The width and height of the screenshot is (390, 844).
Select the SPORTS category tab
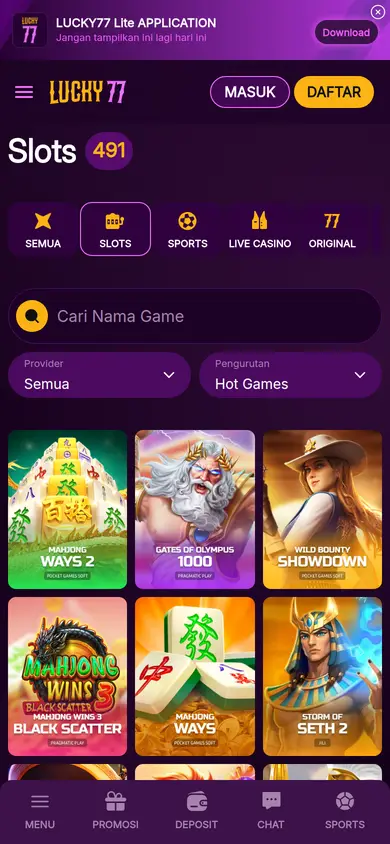(187, 229)
